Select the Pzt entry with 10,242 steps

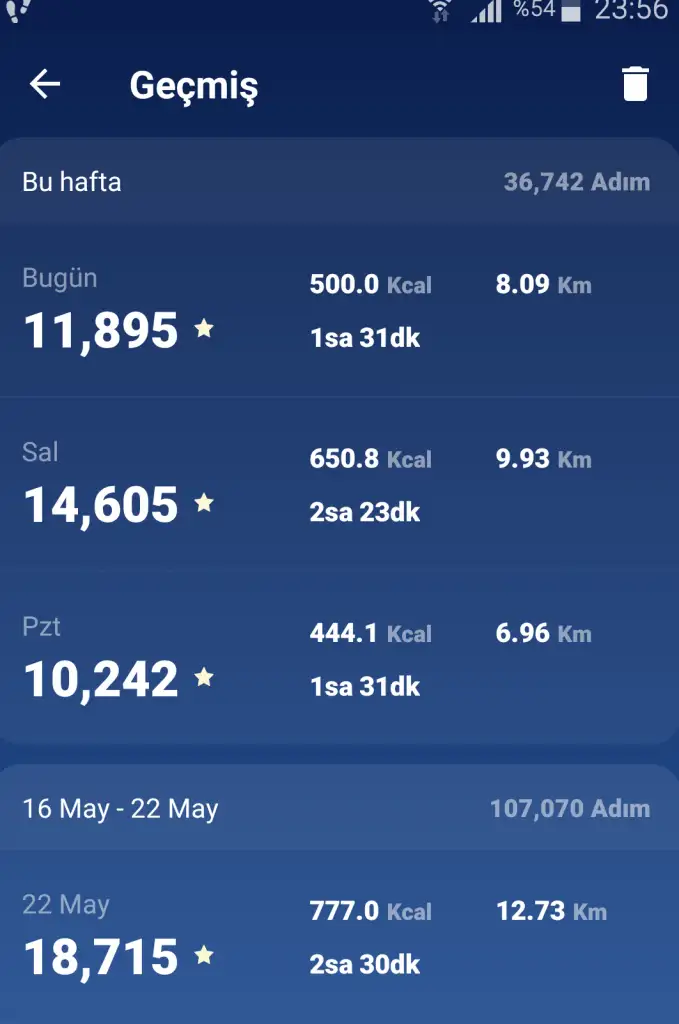pos(339,658)
